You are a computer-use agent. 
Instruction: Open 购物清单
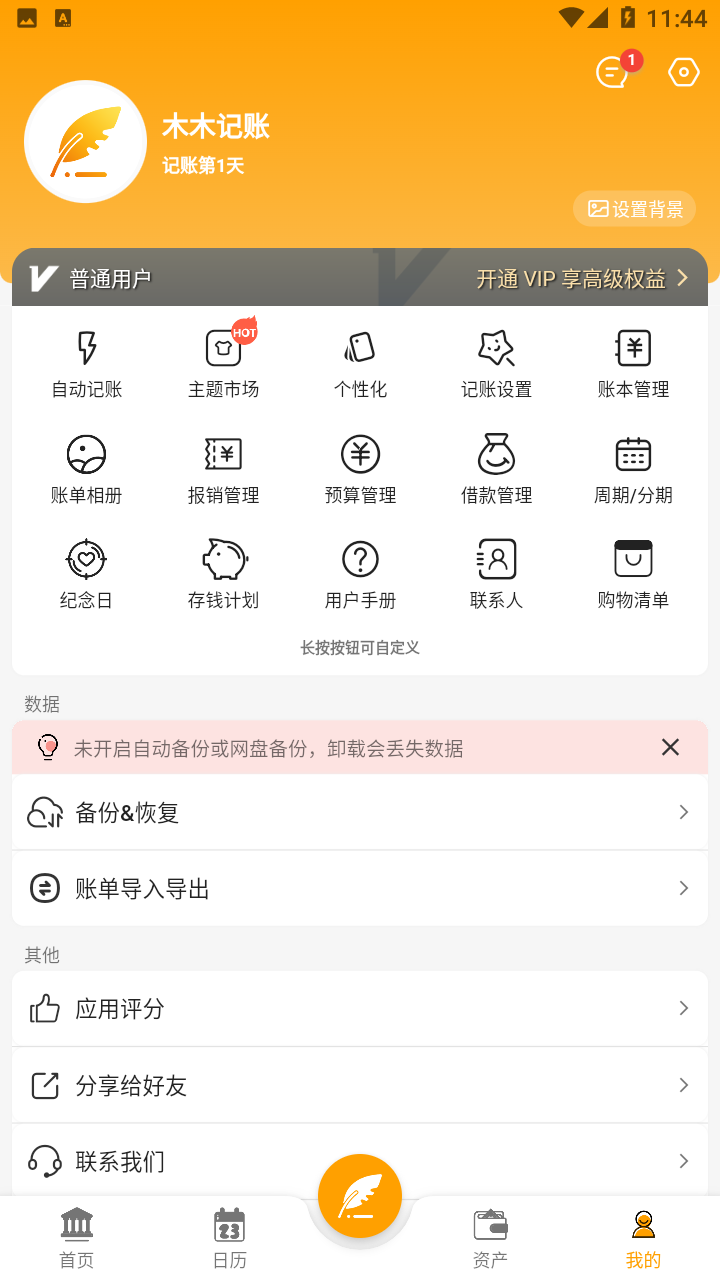[x=633, y=575]
